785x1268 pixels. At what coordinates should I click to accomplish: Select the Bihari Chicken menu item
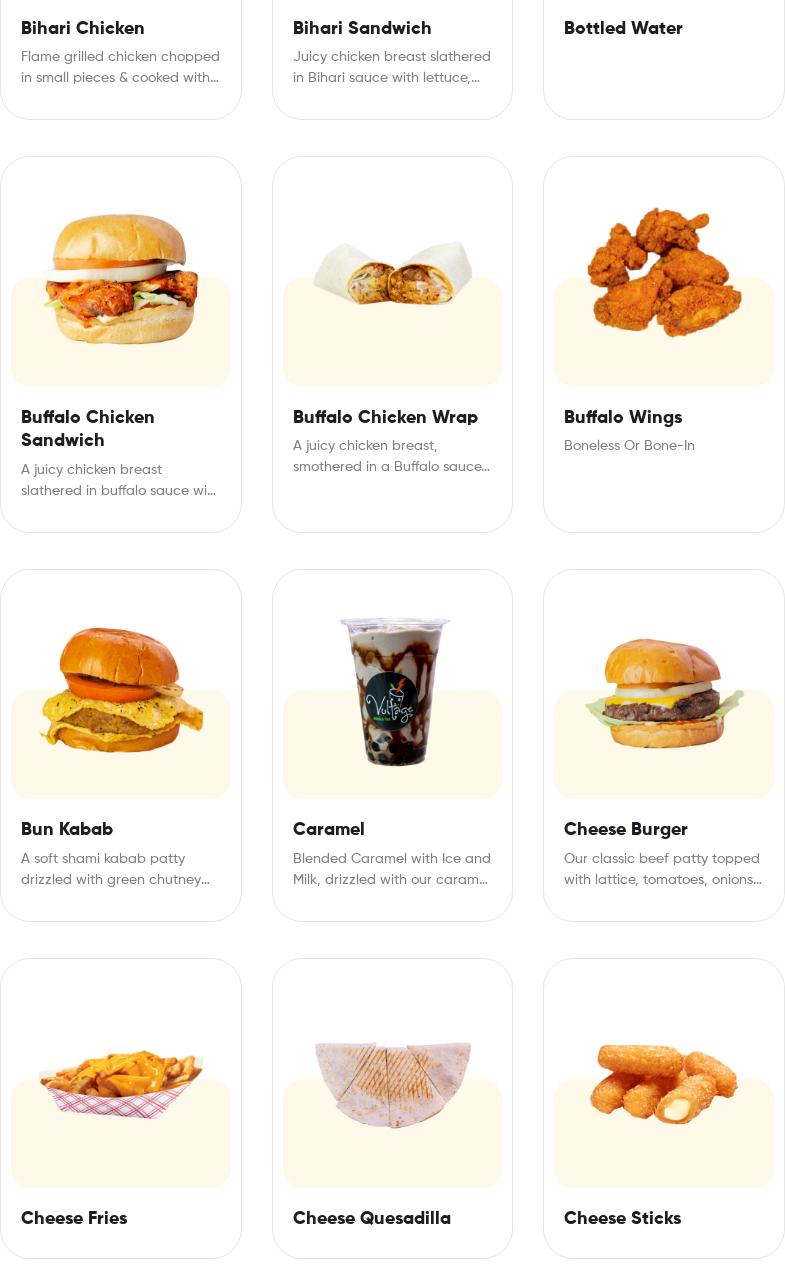(x=83, y=28)
